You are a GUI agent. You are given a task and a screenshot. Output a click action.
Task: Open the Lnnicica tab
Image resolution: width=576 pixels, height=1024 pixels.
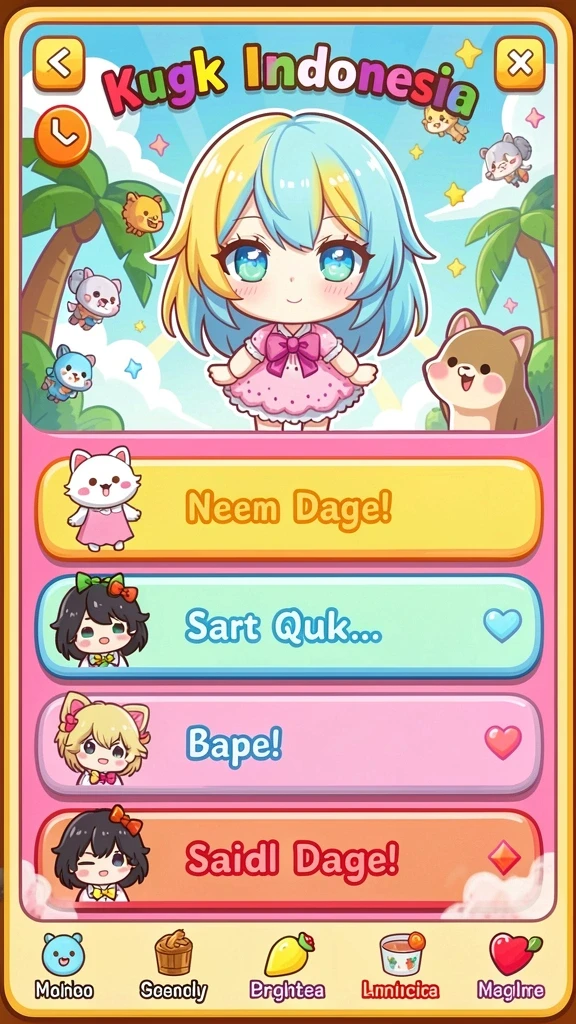[400, 967]
